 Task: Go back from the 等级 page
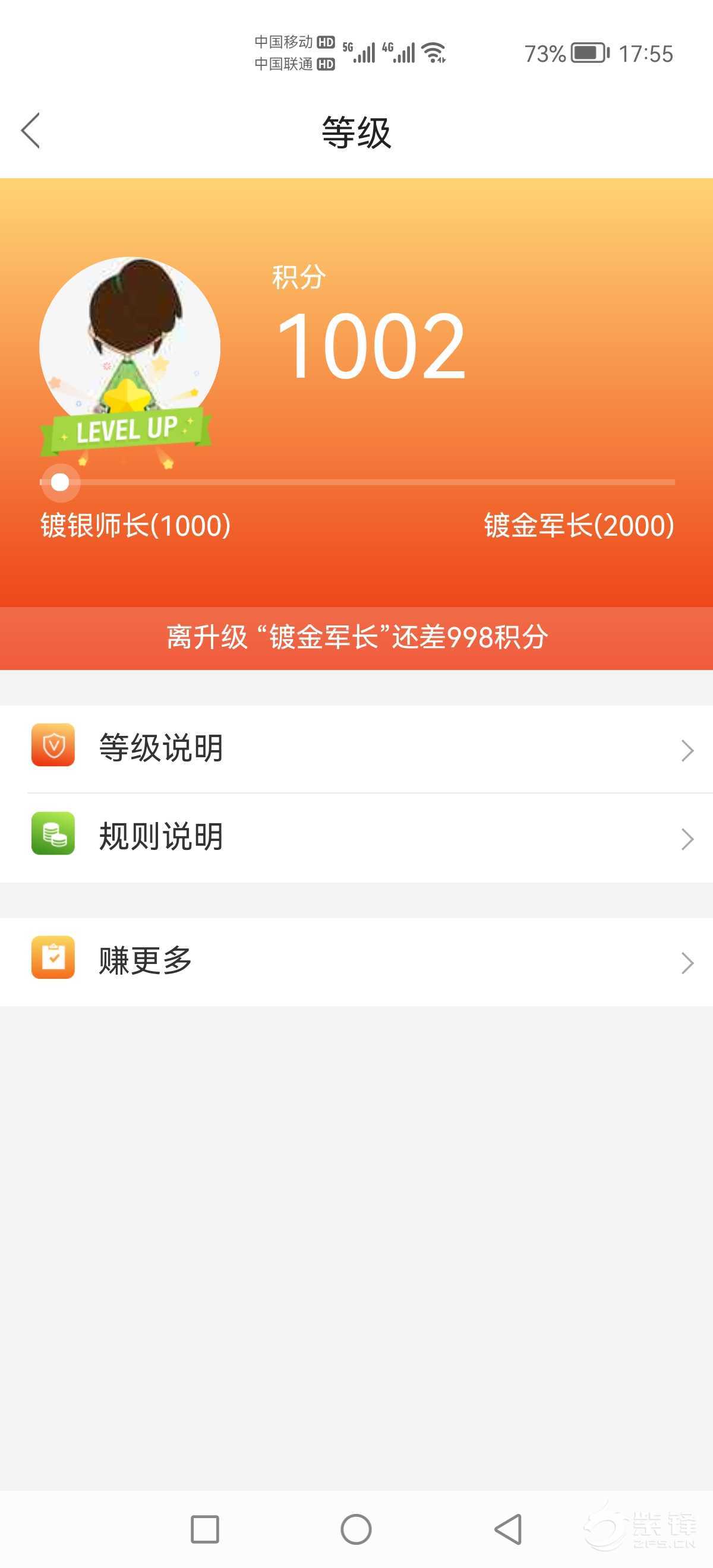coord(30,130)
